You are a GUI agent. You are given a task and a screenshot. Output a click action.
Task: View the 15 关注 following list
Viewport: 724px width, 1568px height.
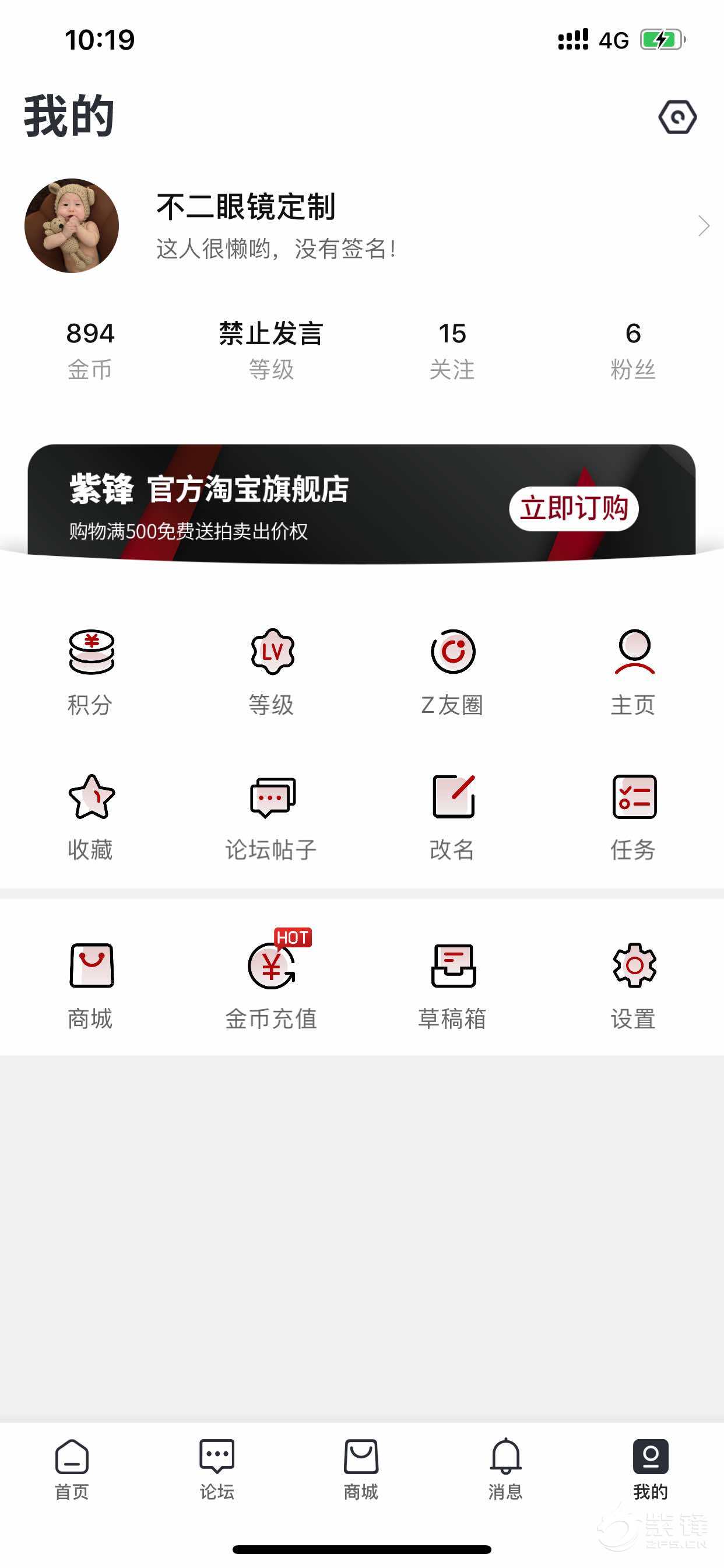point(452,350)
